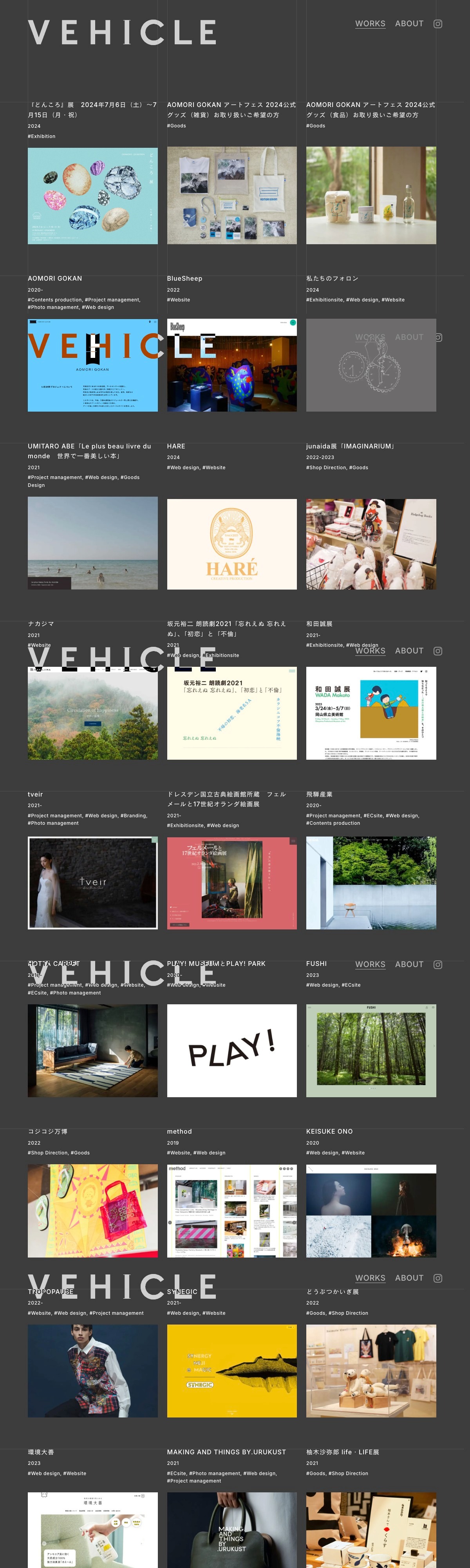Open the 『どんころ』展 exhibition project
The image size is (470, 1568).
(92, 195)
